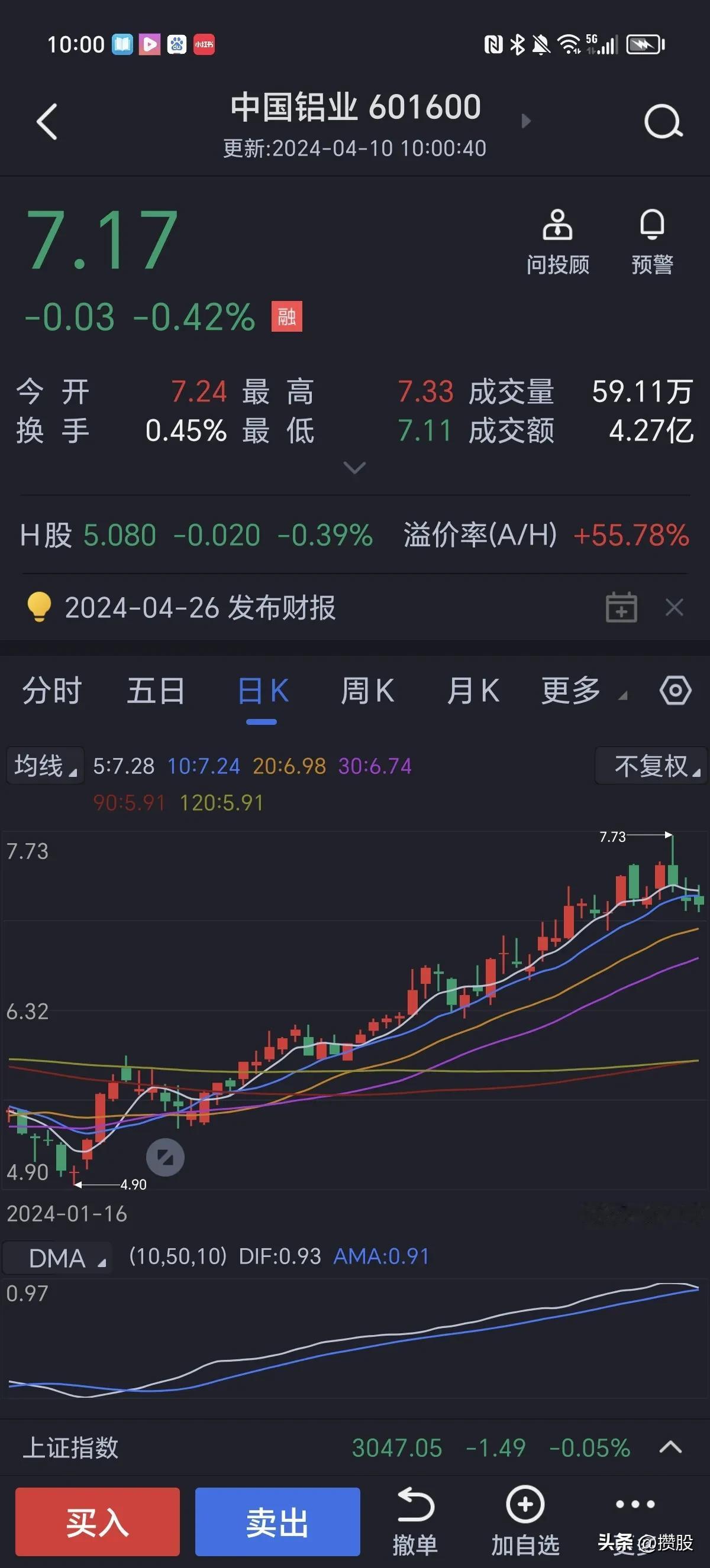Change the DMA sub-indicator
The image size is (710, 1568).
tap(57, 1258)
